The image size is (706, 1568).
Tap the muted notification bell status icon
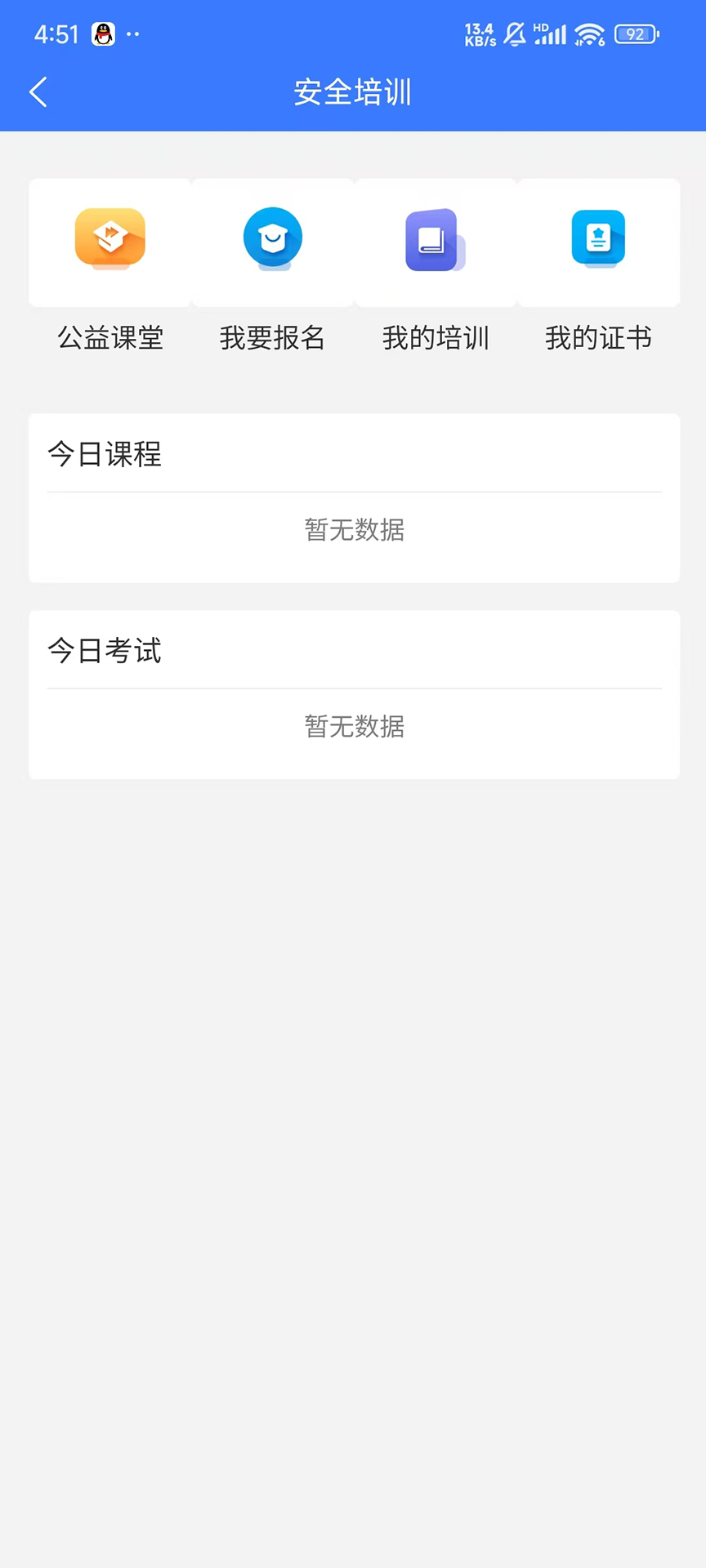515,34
